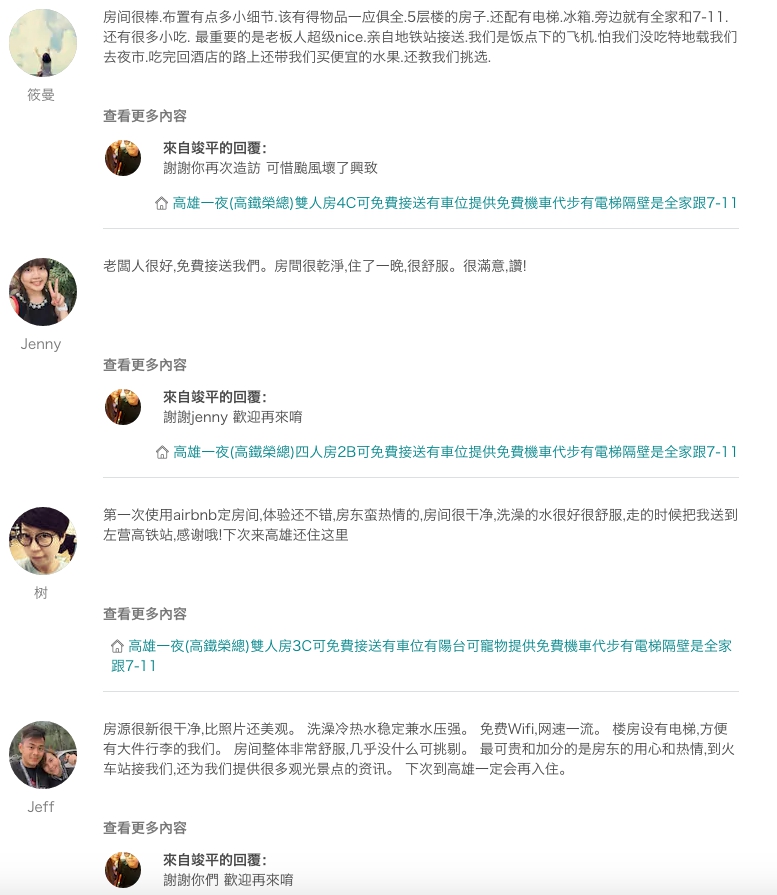Screen dimensions: 777x895
Task: Open the 雙人房3C listing link
Action: pyautogui.click(x=430, y=647)
